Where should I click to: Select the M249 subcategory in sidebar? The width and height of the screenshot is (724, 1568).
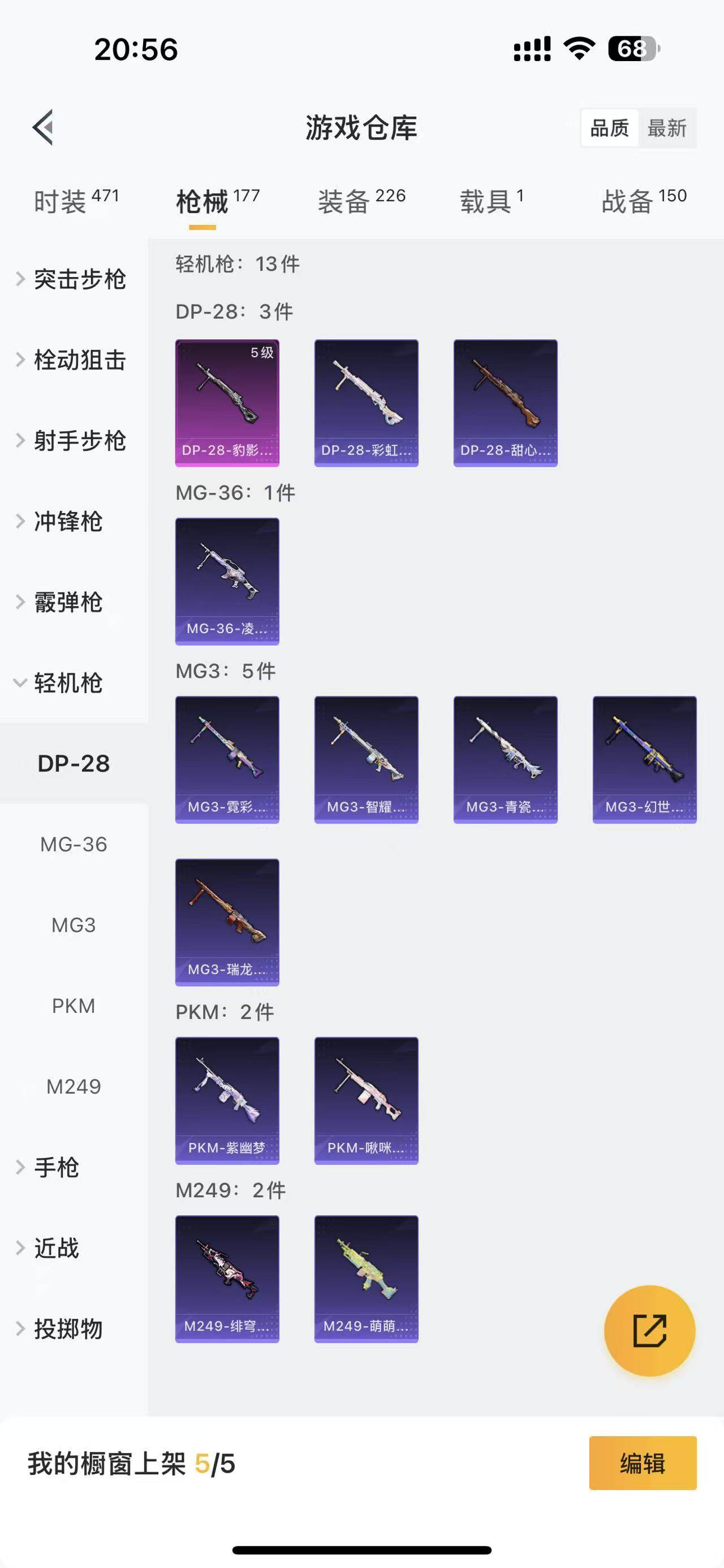(74, 1086)
